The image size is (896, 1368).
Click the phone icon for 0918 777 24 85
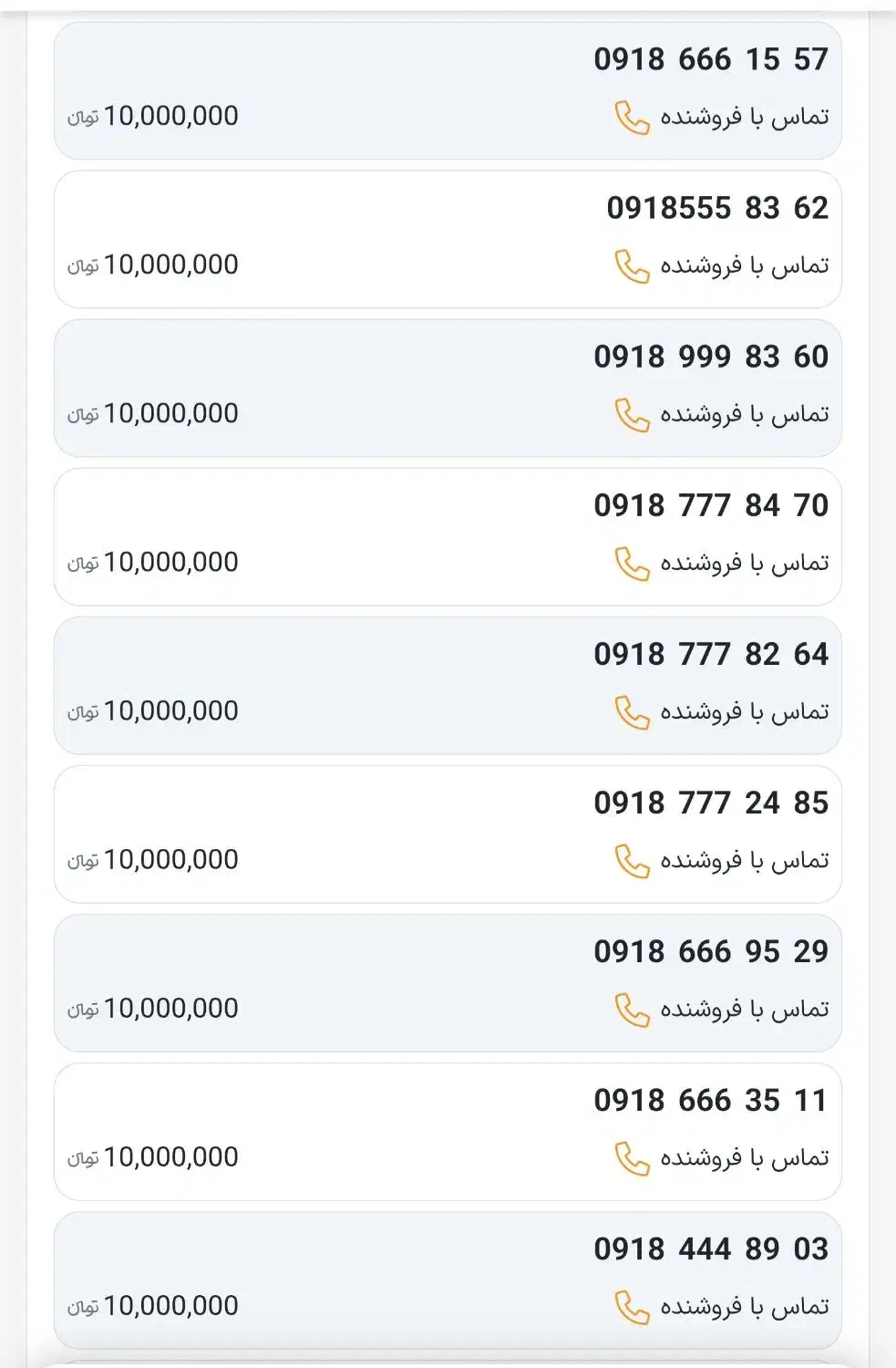[631, 859]
